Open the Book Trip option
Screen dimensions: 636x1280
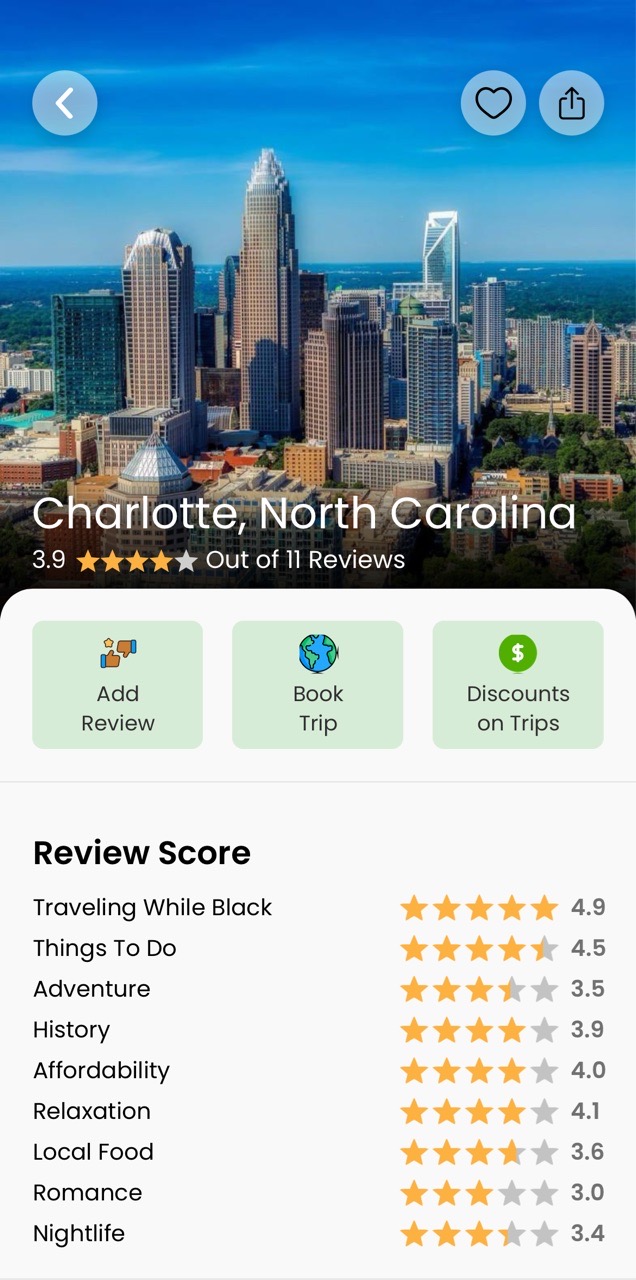coord(318,685)
